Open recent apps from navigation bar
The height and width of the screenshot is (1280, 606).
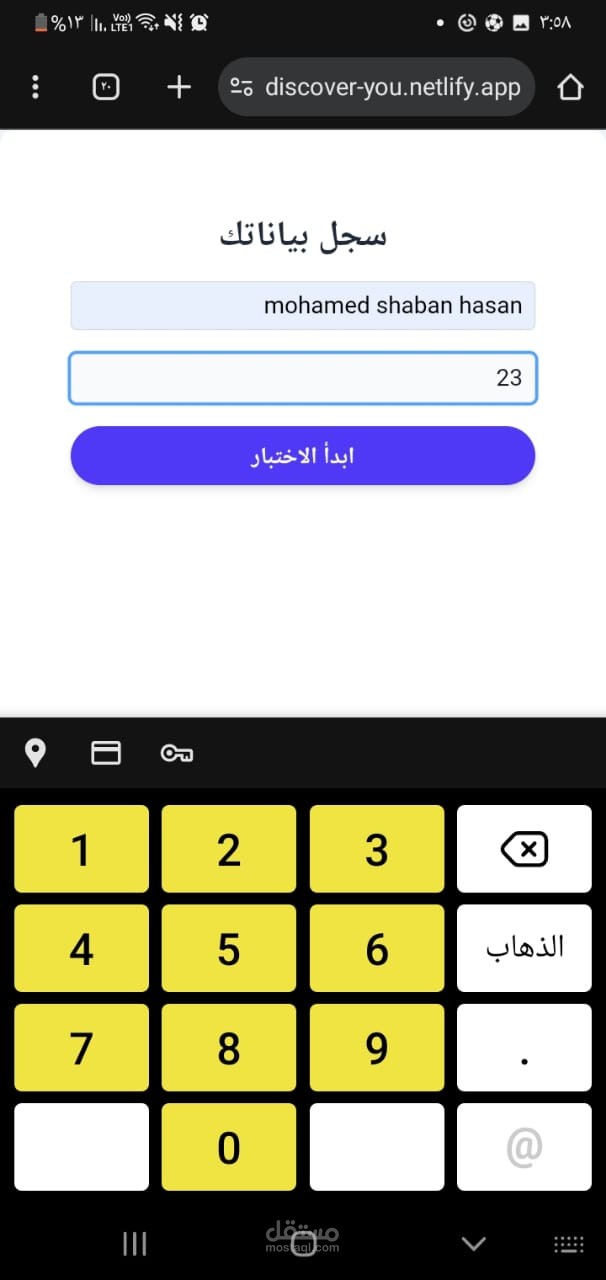click(x=135, y=1243)
